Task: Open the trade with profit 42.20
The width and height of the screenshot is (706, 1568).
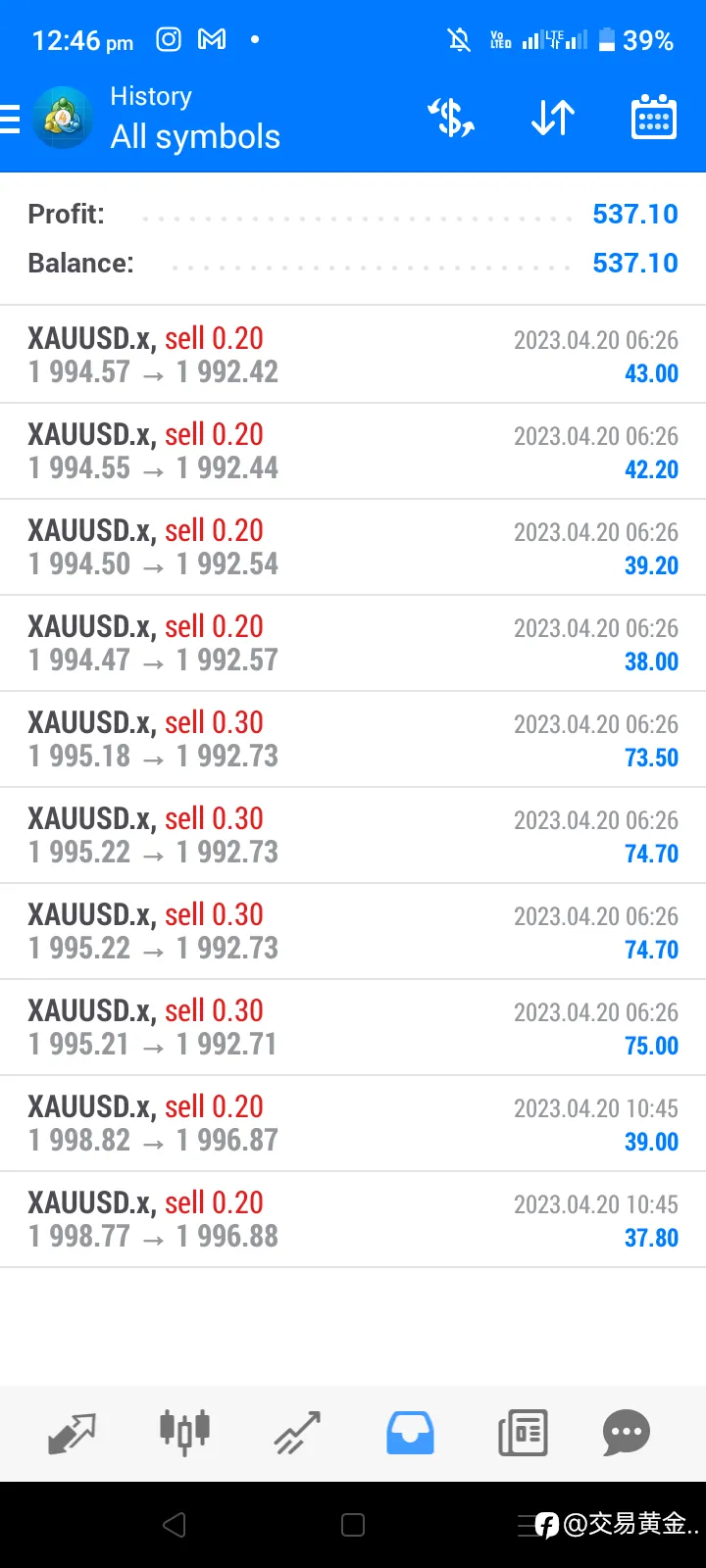Action: 353,451
